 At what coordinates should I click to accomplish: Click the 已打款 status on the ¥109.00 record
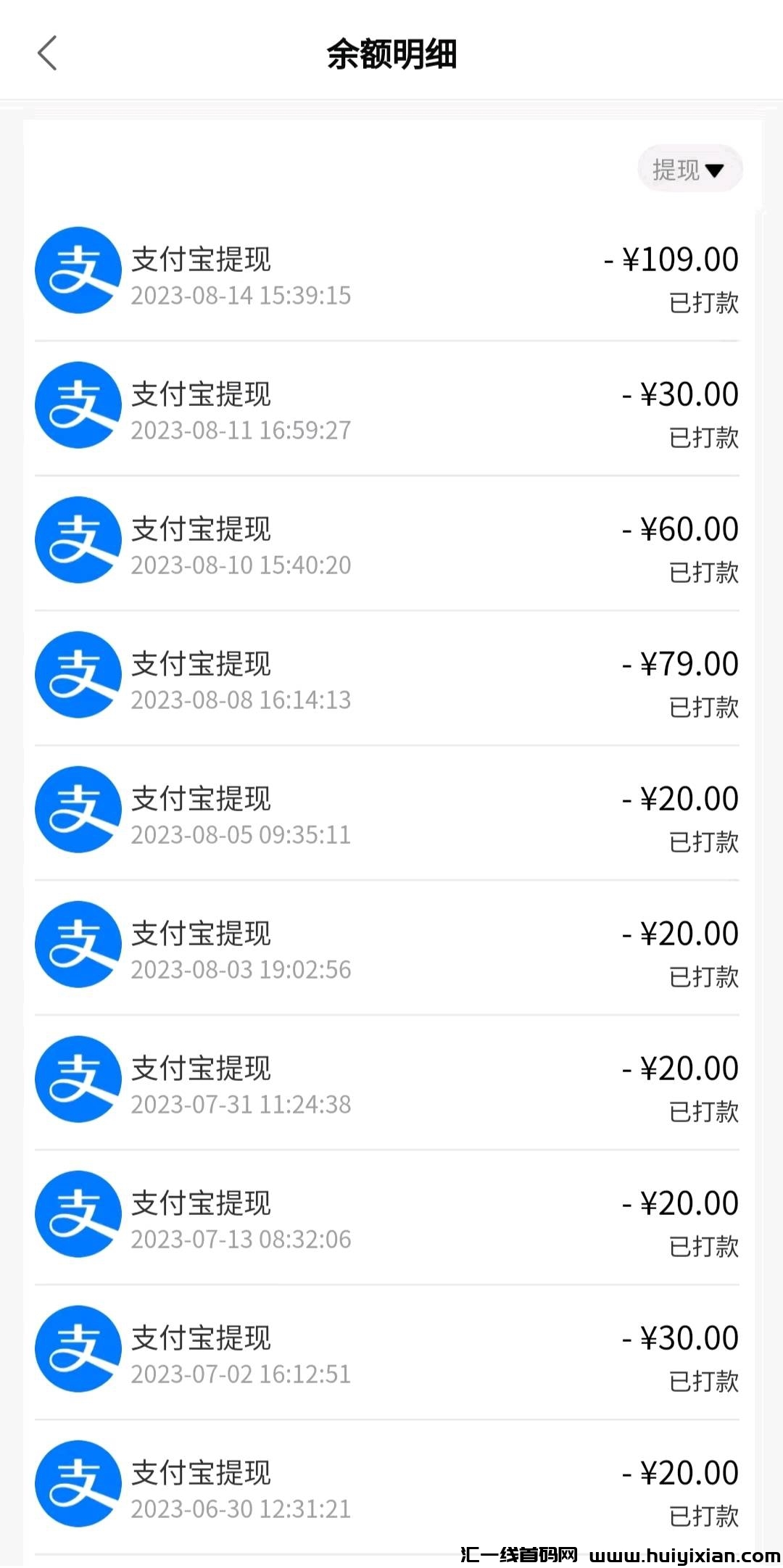pos(703,304)
